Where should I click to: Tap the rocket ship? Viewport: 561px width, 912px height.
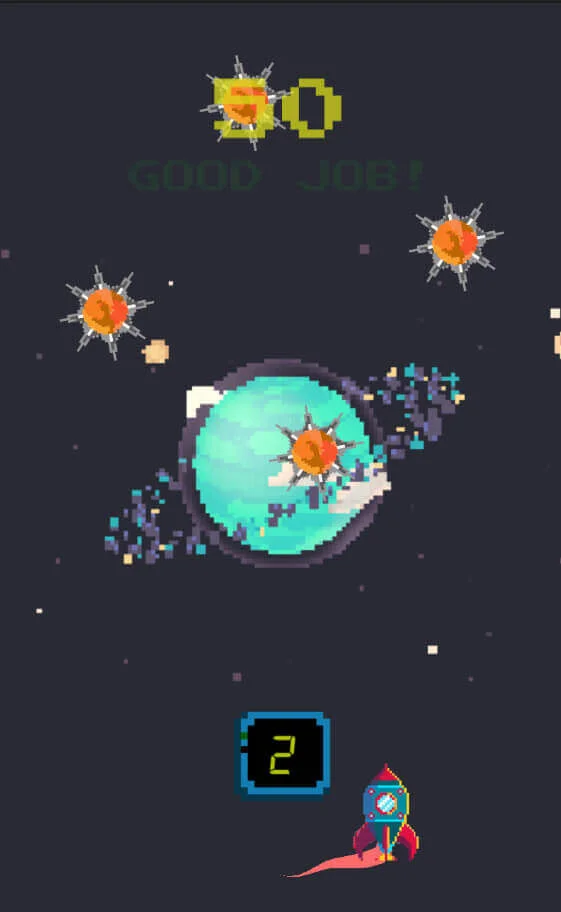pos(385,814)
